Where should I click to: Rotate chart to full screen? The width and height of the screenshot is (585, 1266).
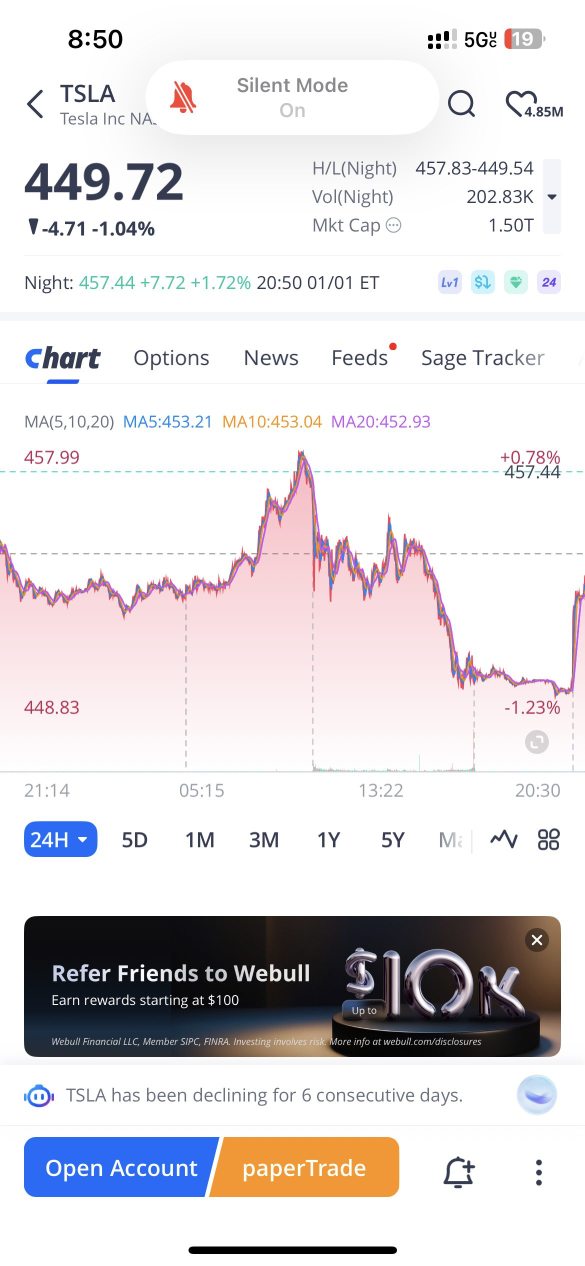click(x=537, y=741)
